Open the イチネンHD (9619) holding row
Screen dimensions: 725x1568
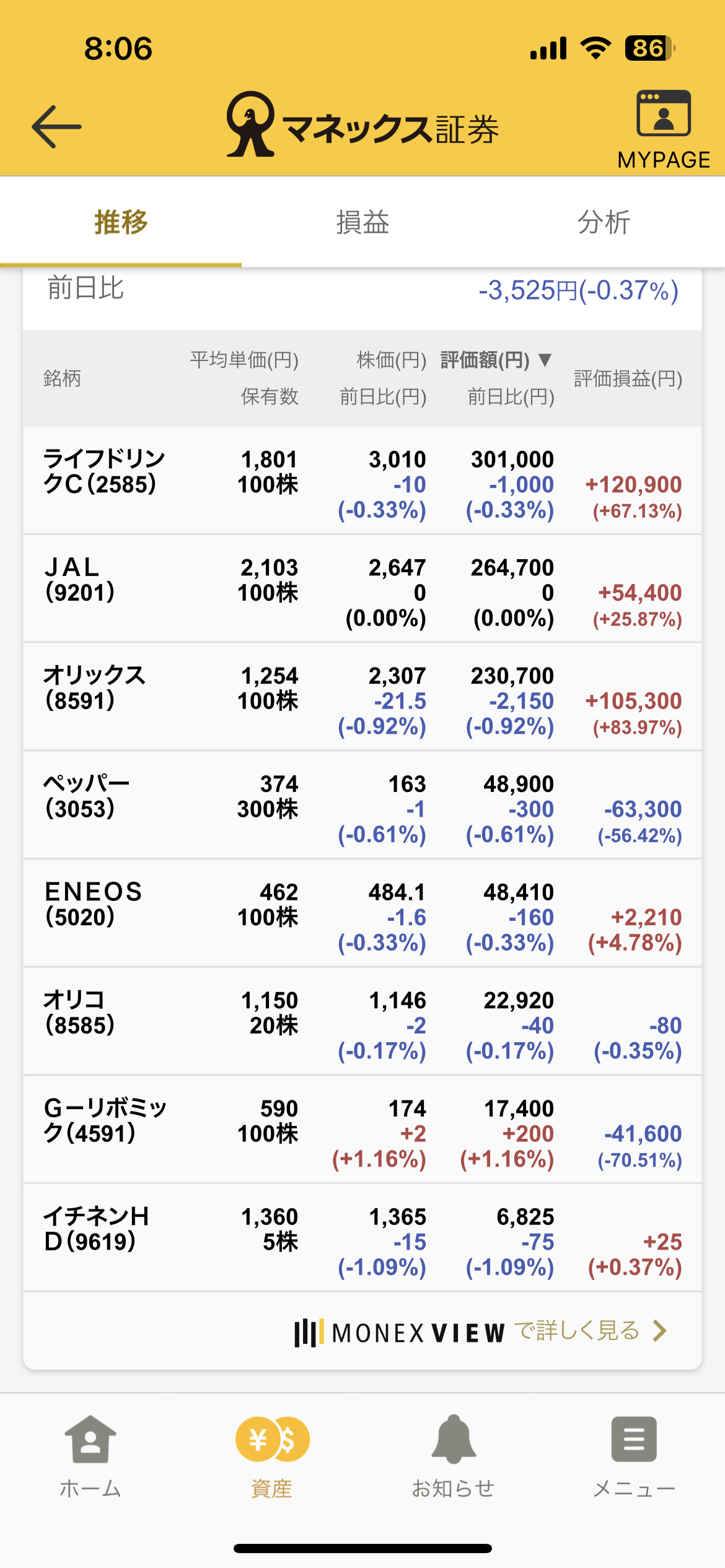[x=362, y=1238]
